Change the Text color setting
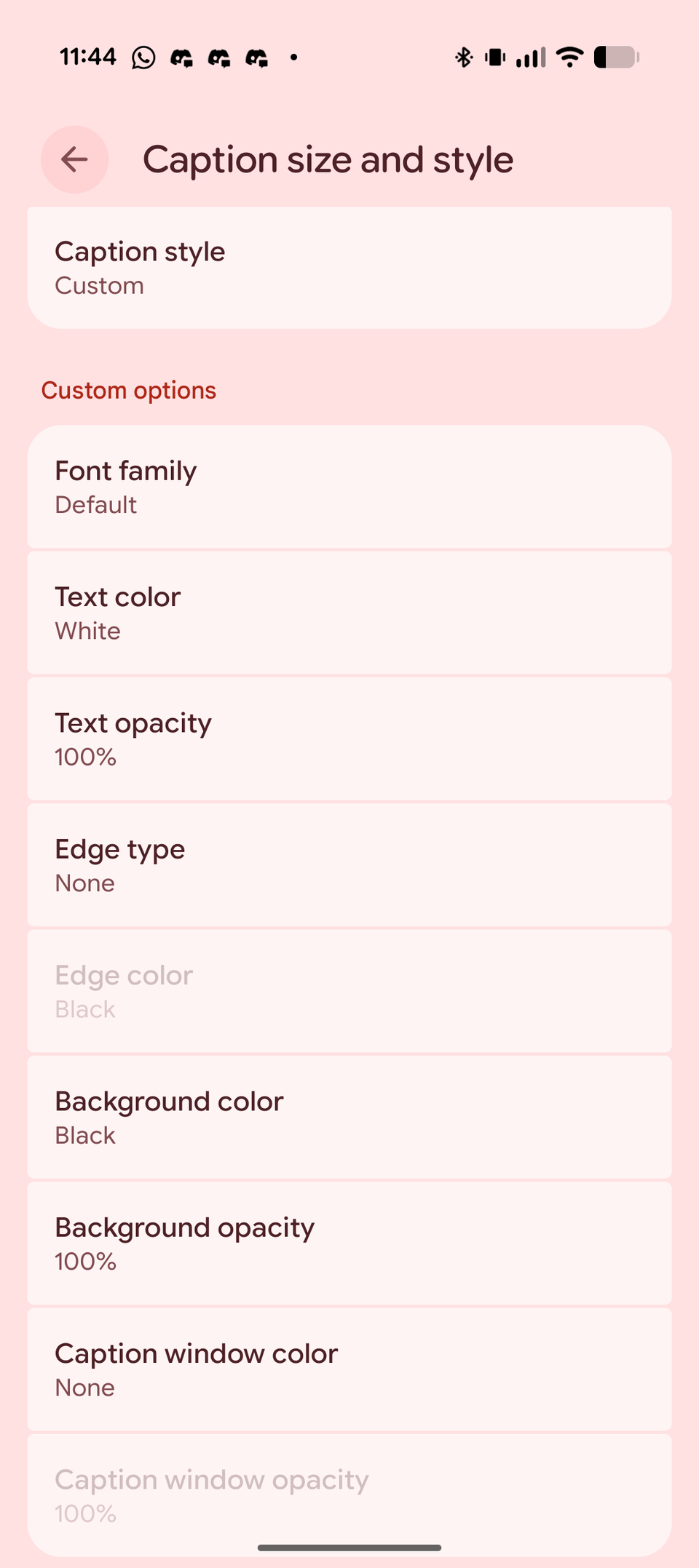 coord(349,612)
